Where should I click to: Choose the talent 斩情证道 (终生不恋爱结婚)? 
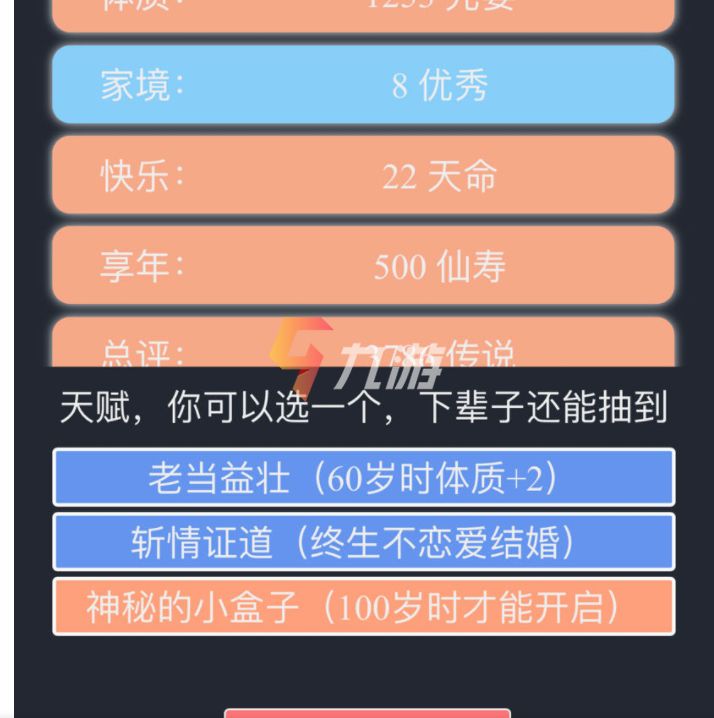[363, 542]
